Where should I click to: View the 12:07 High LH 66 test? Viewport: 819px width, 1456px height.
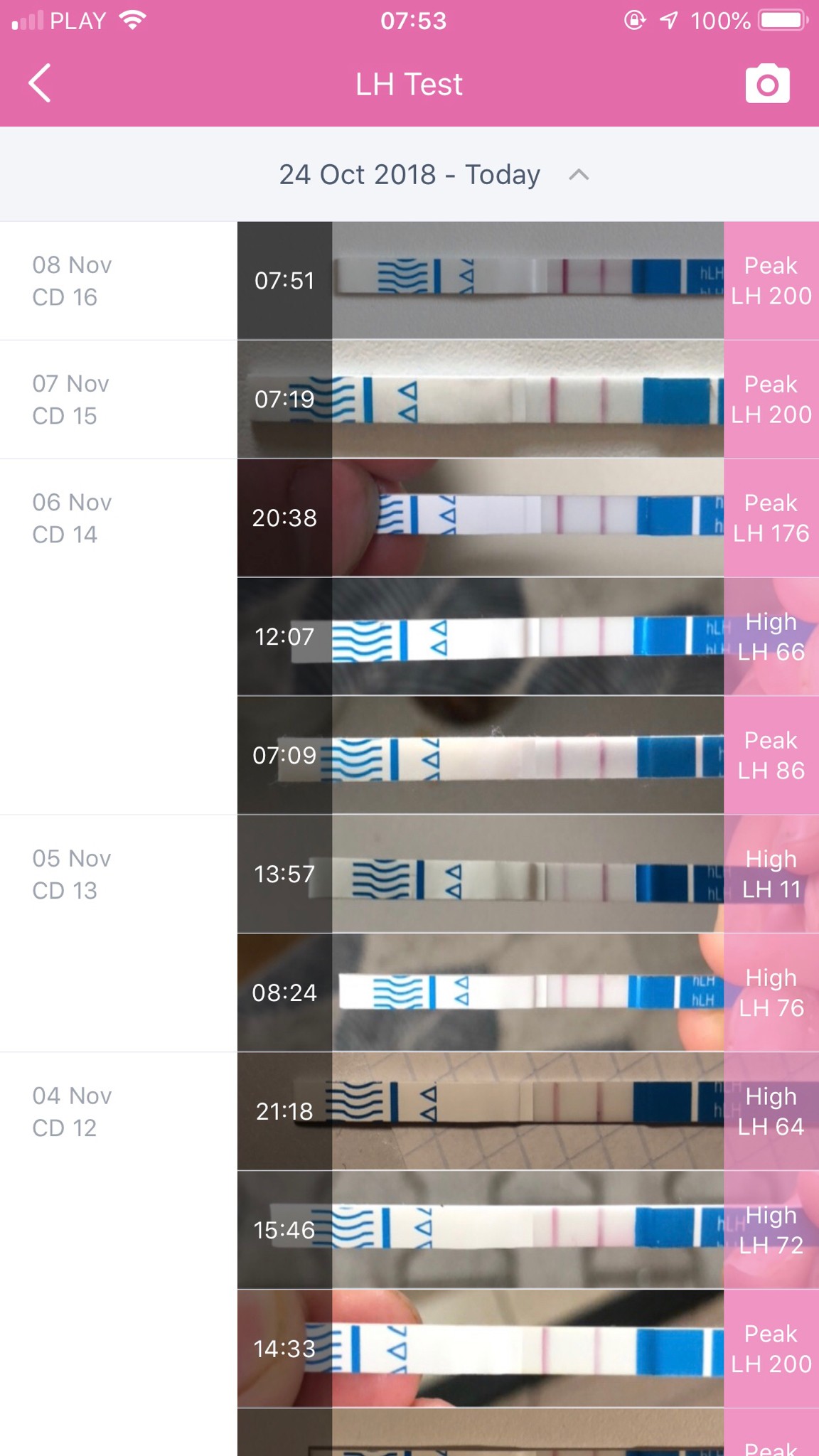click(x=528, y=636)
